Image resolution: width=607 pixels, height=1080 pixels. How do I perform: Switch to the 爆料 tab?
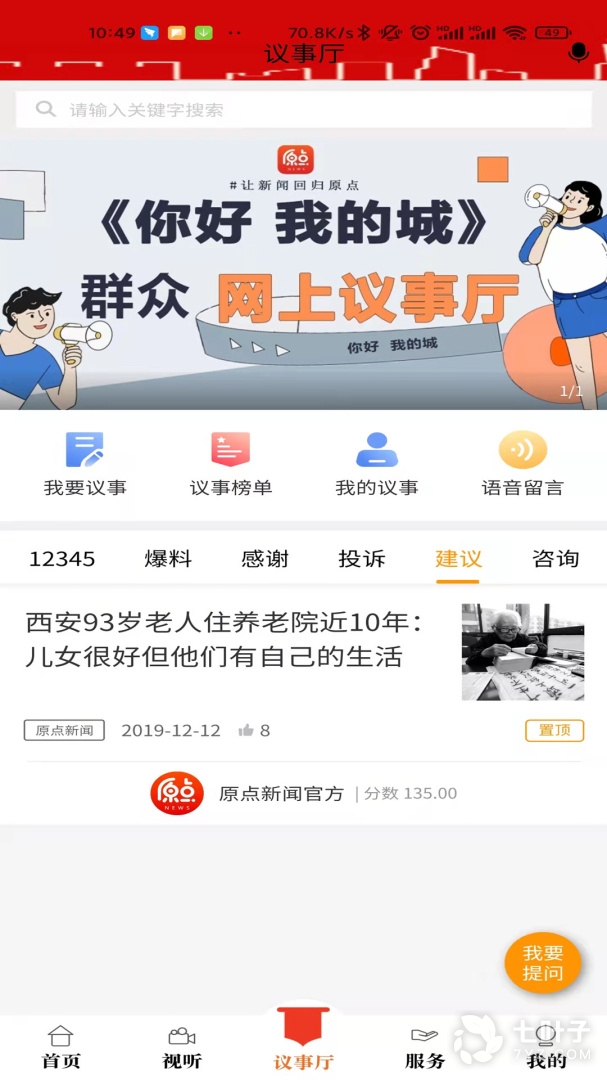(x=168, y=559)
